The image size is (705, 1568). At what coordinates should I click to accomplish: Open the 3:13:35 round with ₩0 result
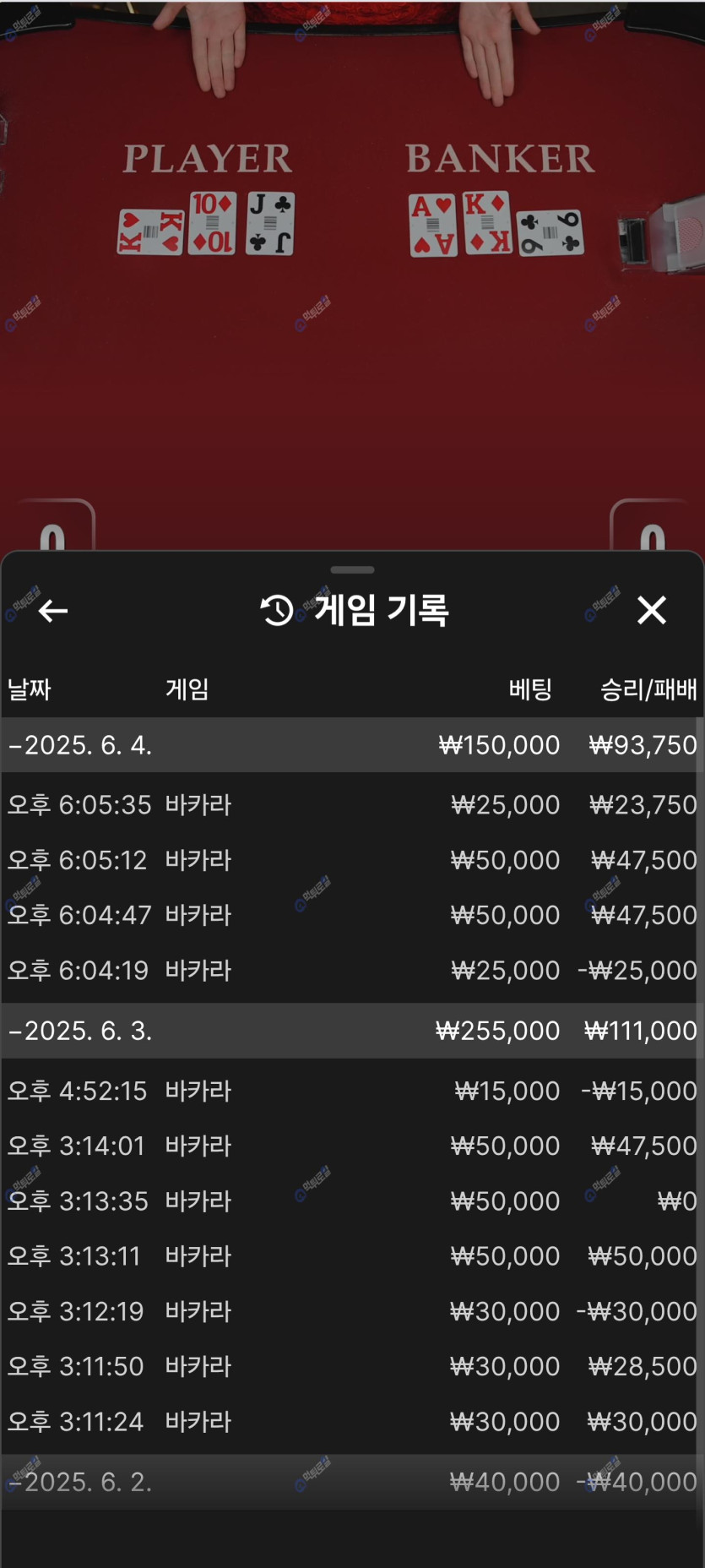coord(350,1200)
